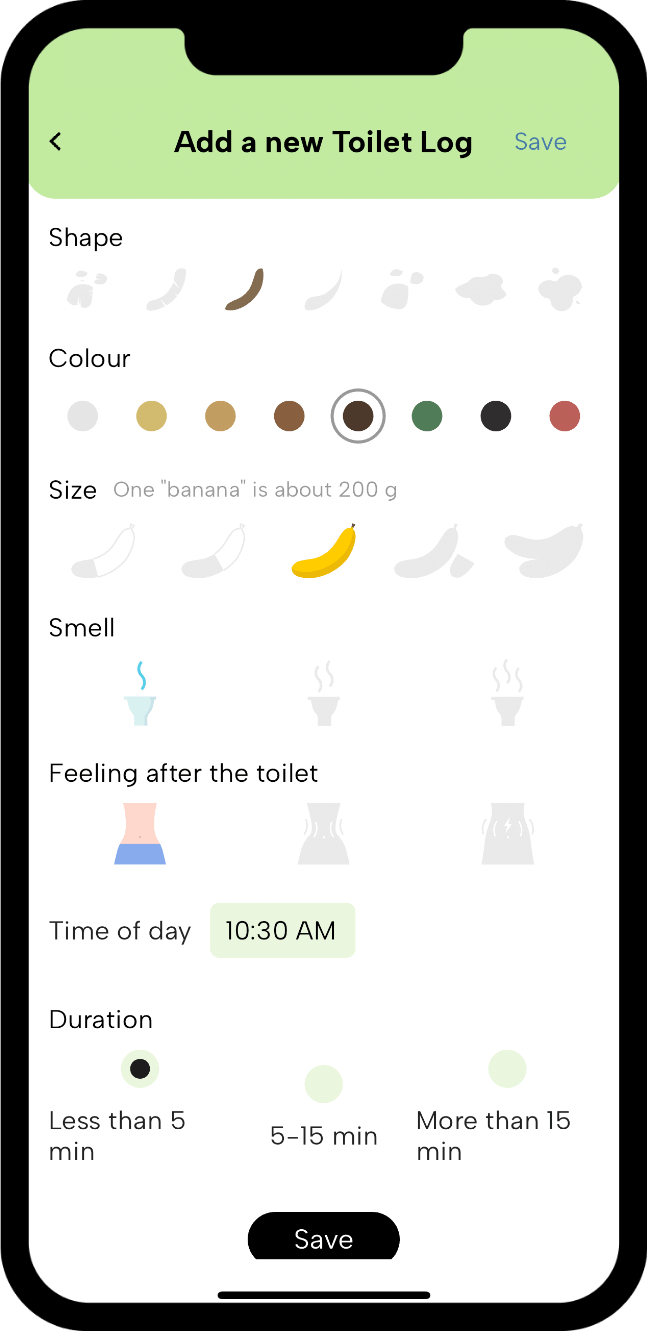Screen dimensions: 647x1331
Task: Choose the pale yellow colour swatch
Action: click(151, 416)
